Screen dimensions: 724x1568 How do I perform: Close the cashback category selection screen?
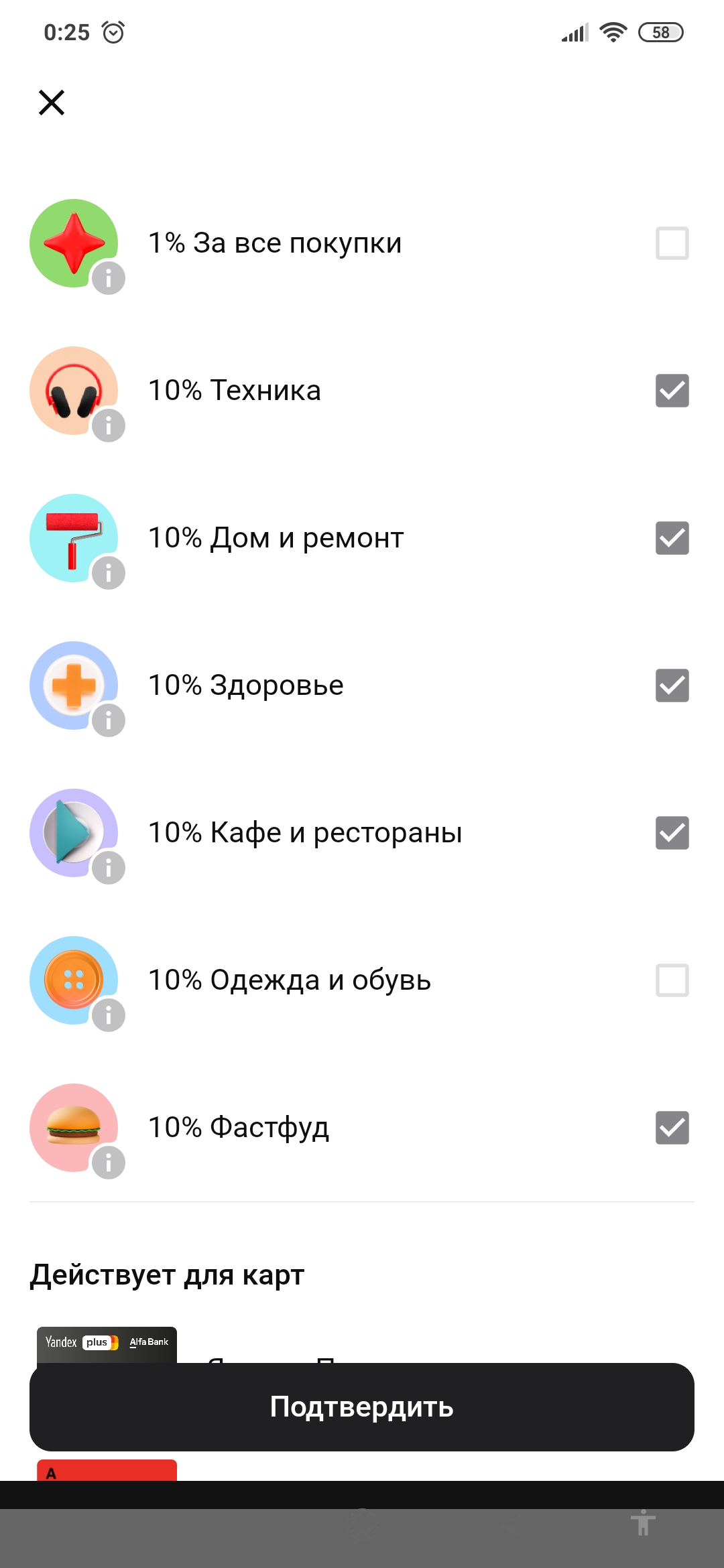point(52,103)
